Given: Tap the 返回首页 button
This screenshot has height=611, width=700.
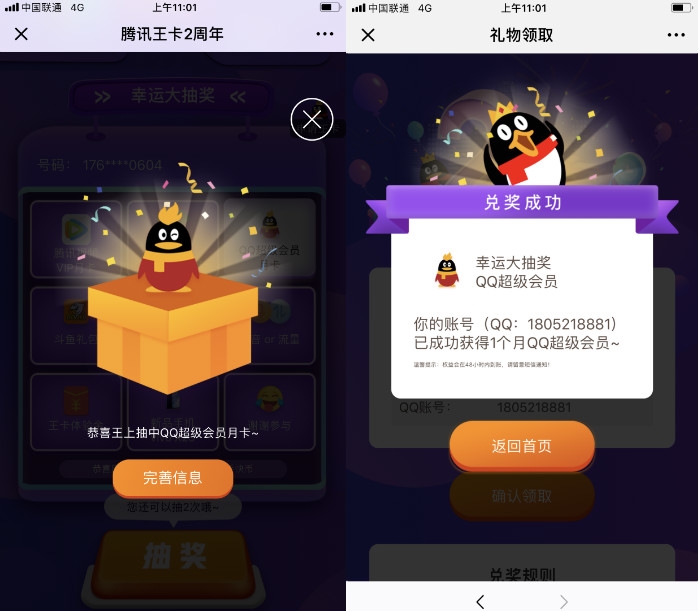Looking at the screenshot, I should (522, 446).
